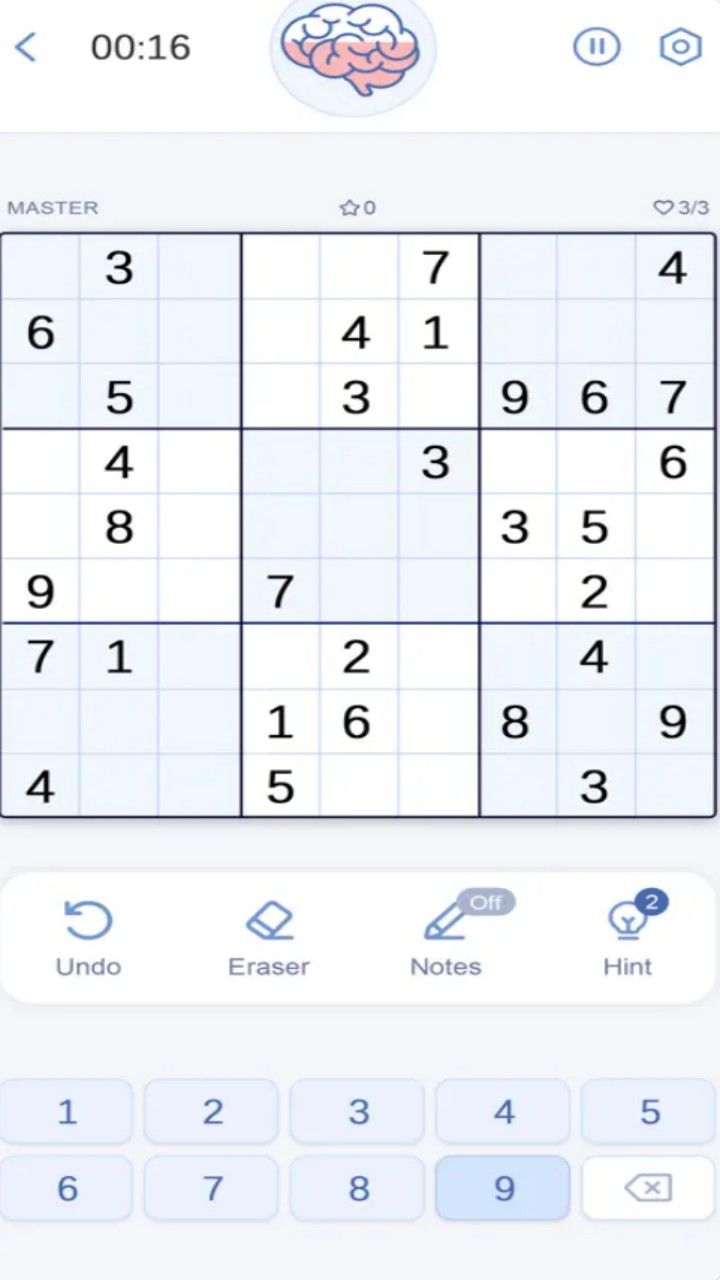This screenshot has width=720, height=1280.
Task: Enter number 8 from the keypad
Action: [358, 1188]
